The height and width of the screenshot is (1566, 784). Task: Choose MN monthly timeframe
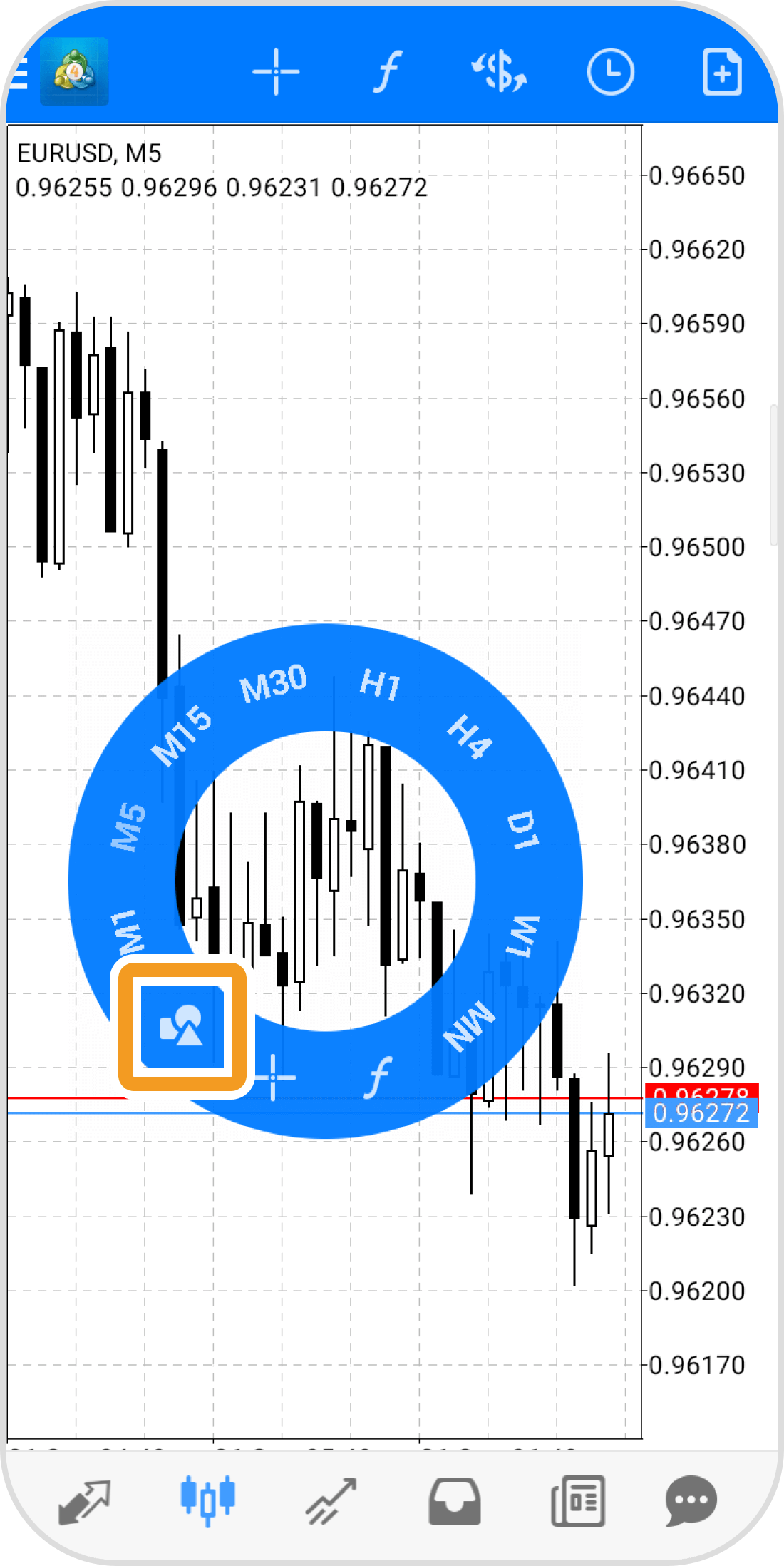(468, 1027)
